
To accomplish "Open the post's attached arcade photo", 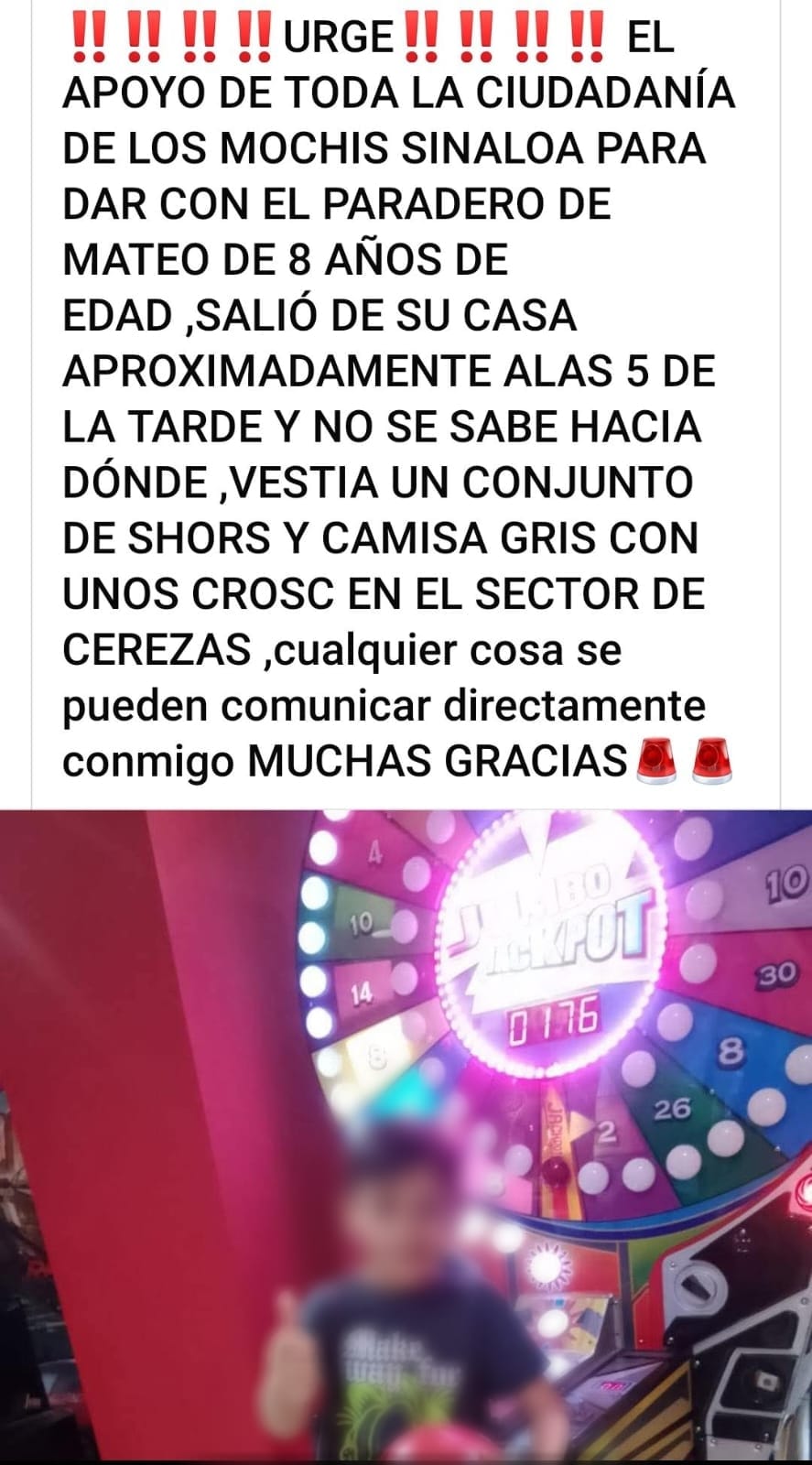I will click(x=406, y=1135).
